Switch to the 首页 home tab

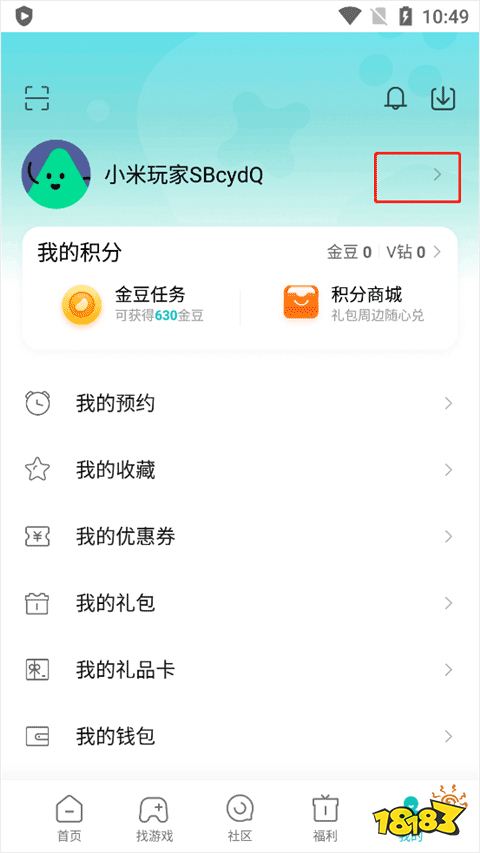point(69,818)
